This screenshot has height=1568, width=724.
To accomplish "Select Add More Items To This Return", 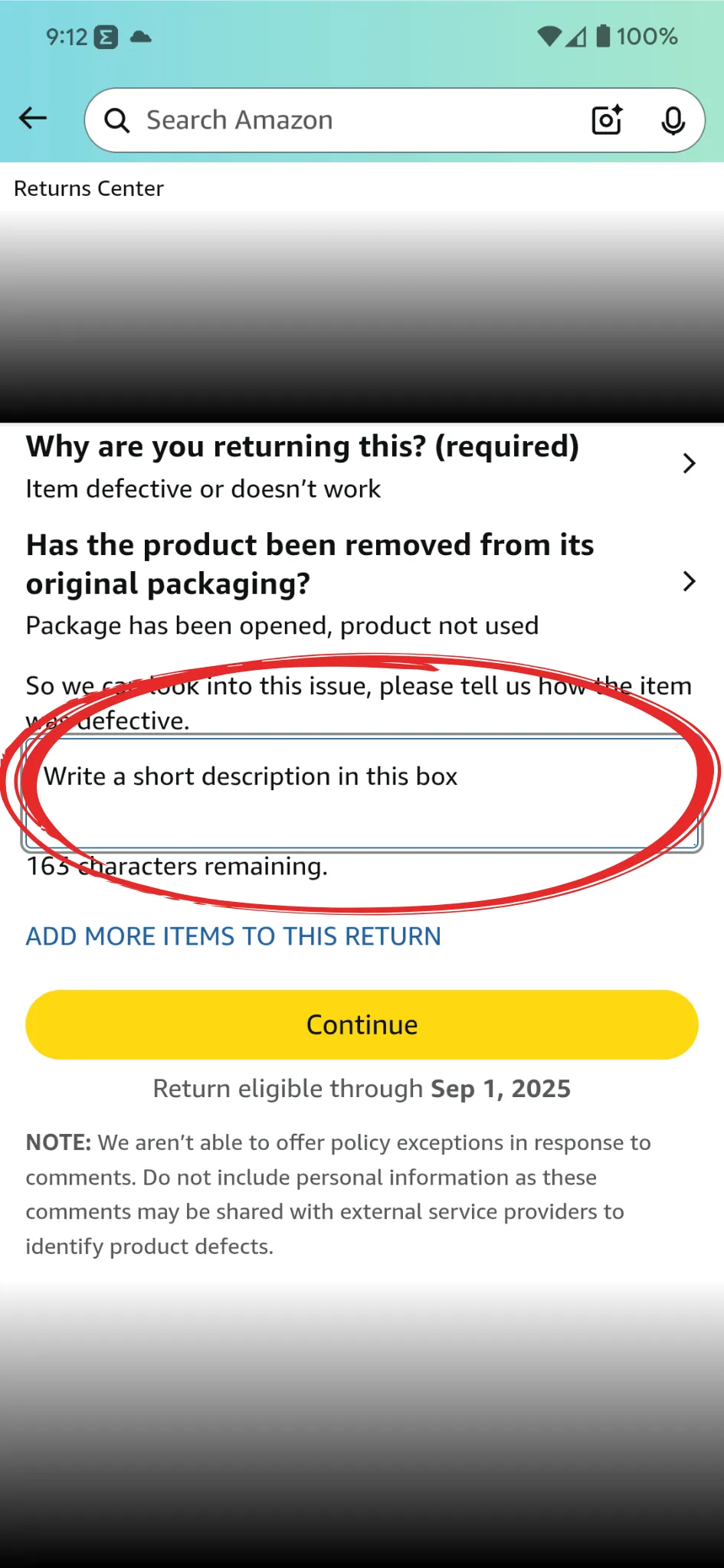I will click(x=234, y=936).
